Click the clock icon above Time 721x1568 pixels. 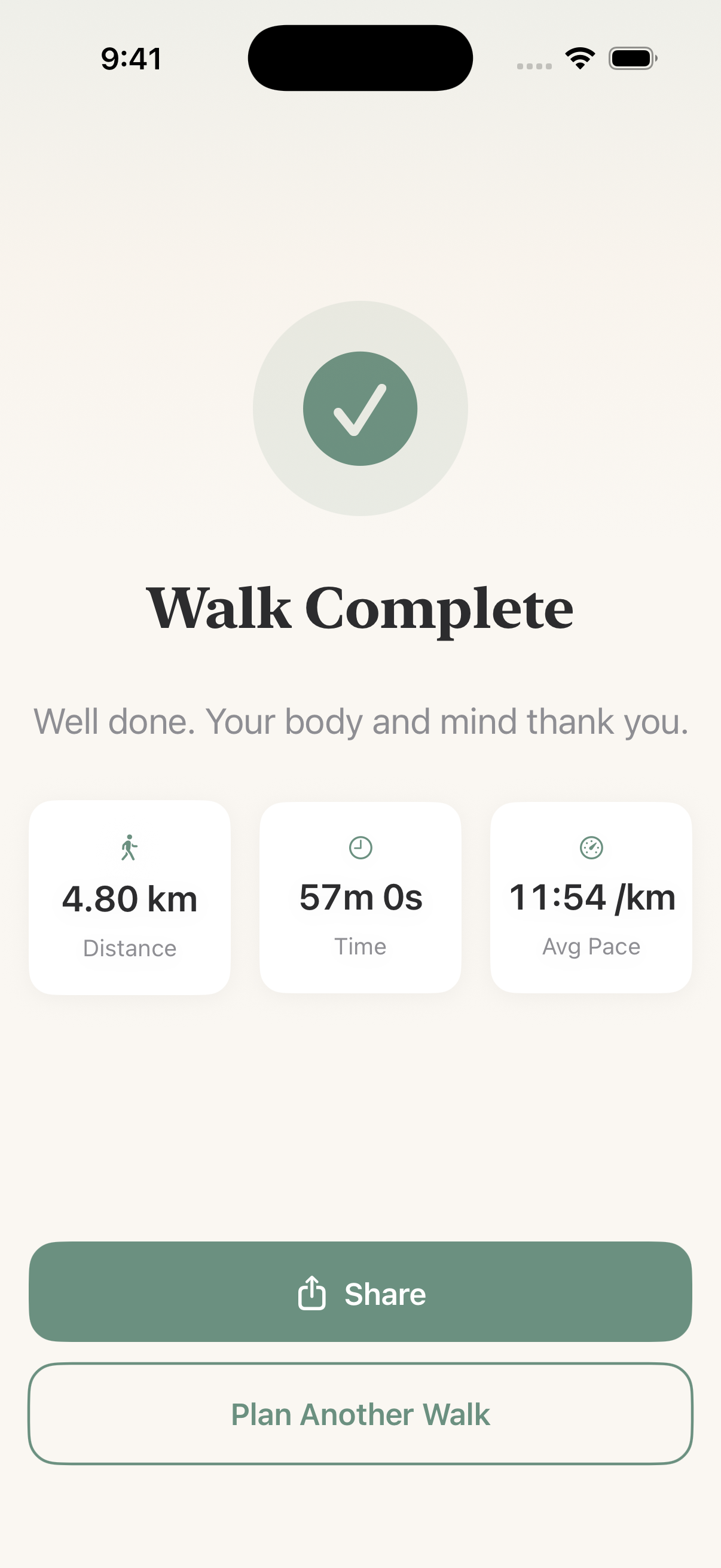tap(360, 847)
